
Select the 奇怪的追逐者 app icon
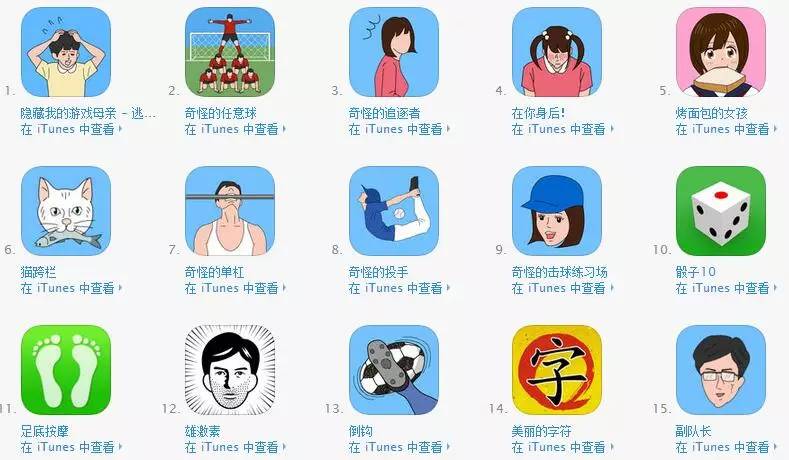tap(394, 52)
